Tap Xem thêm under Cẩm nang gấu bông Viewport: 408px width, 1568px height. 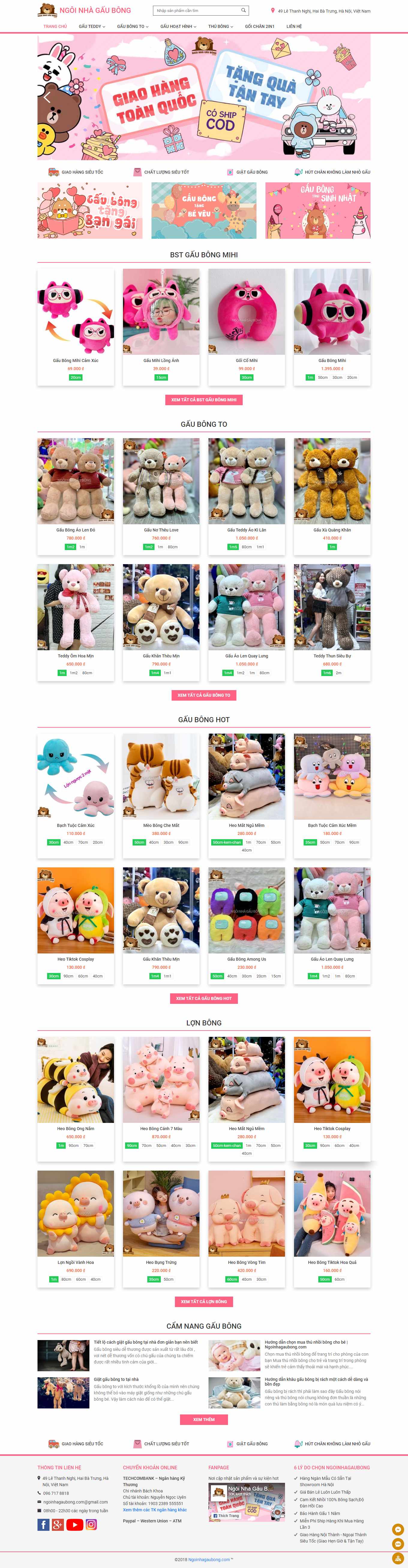pyautogui.click(x=203, y=1420)
